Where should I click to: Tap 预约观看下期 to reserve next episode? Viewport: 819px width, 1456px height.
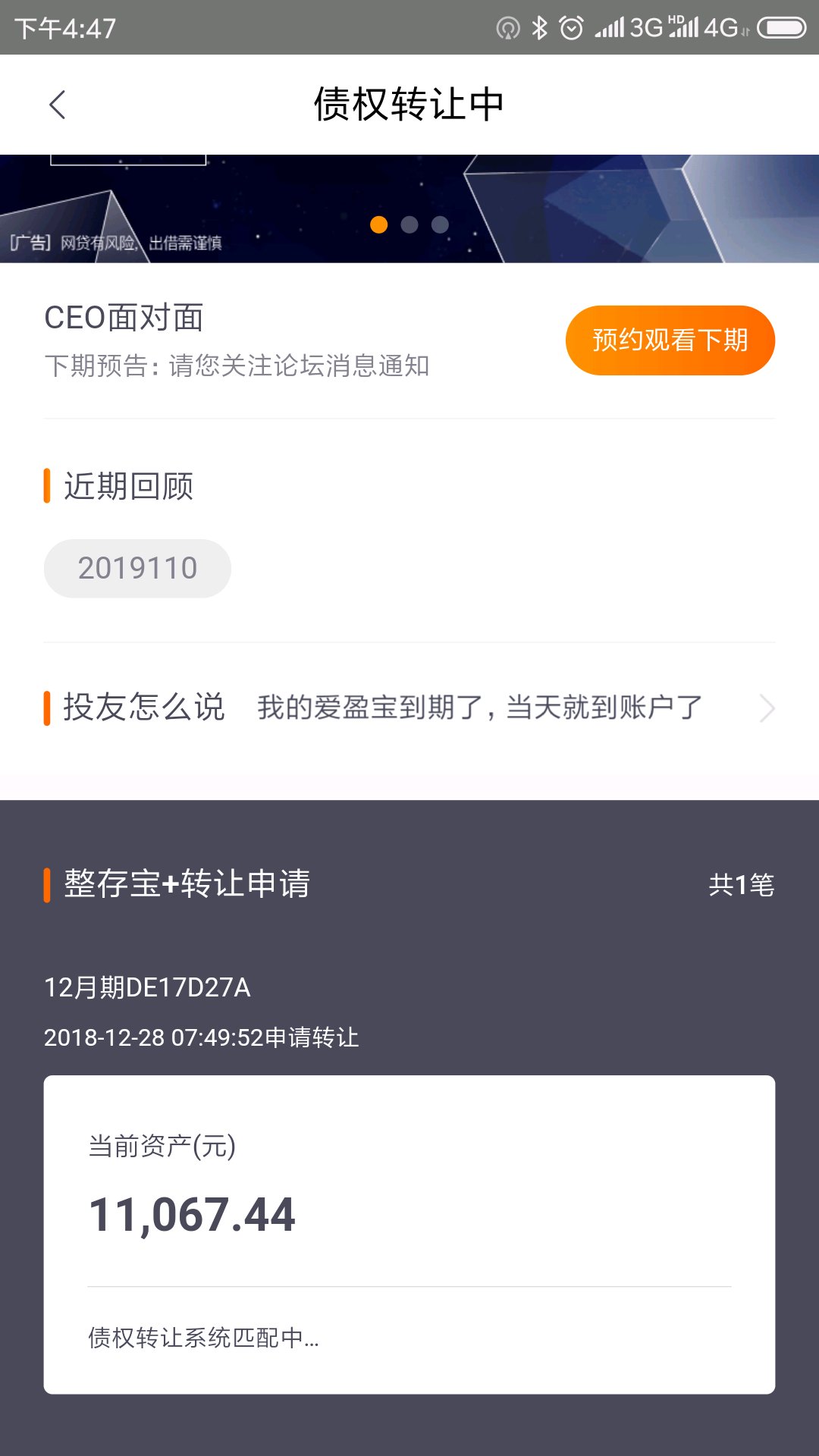(670, 340)
